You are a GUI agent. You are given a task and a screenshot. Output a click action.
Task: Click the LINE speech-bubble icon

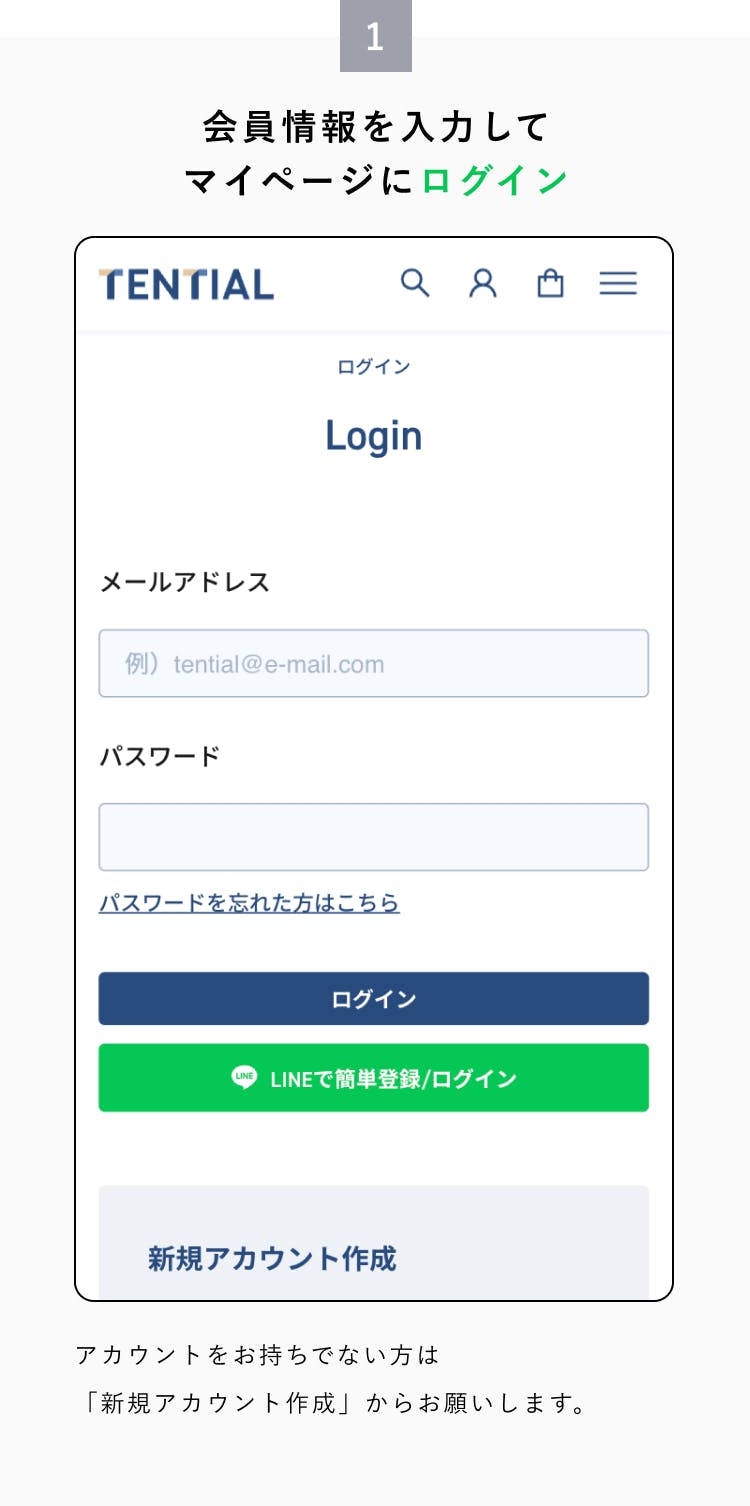243,1077
